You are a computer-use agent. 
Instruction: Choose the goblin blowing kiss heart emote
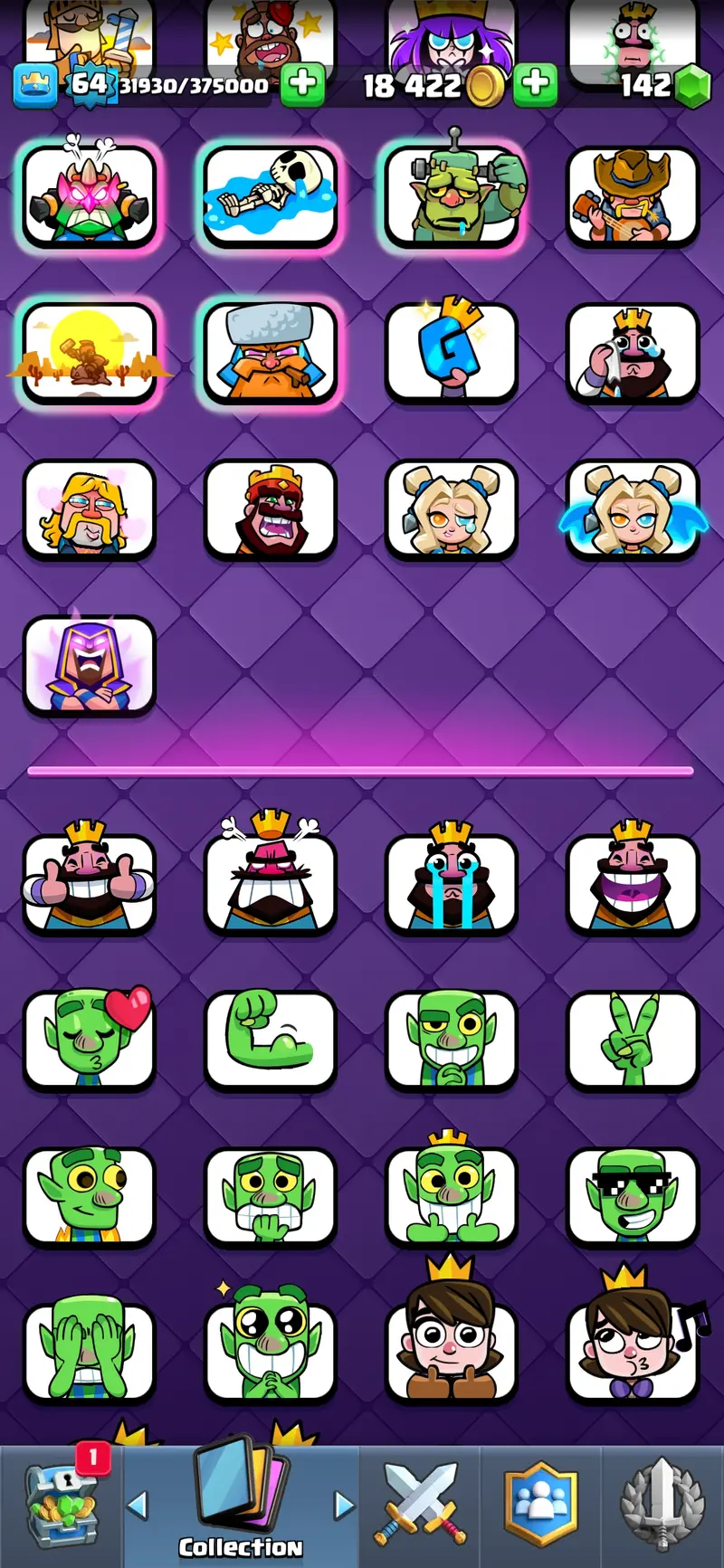click(89, 1039)
